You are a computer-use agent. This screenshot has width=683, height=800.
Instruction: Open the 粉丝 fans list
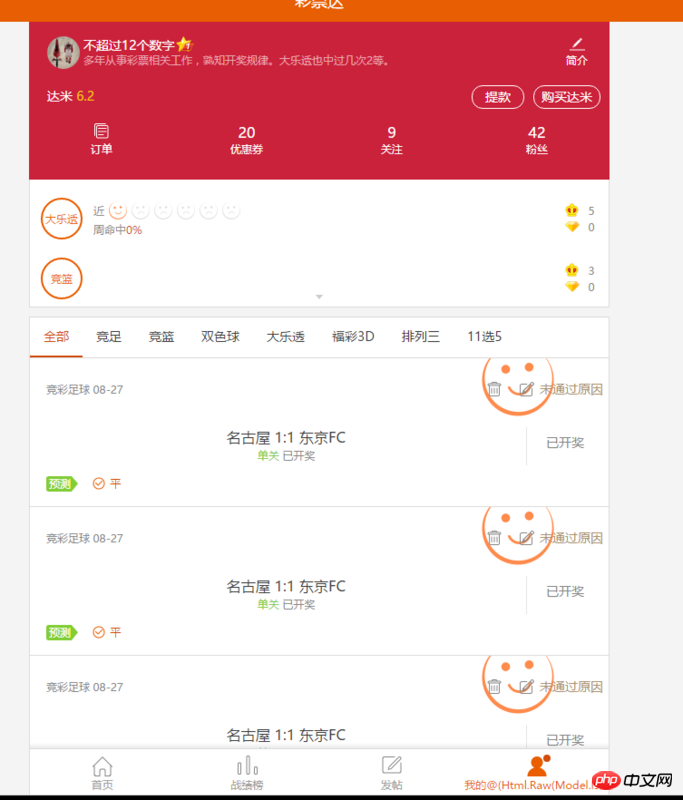(537, 139)
